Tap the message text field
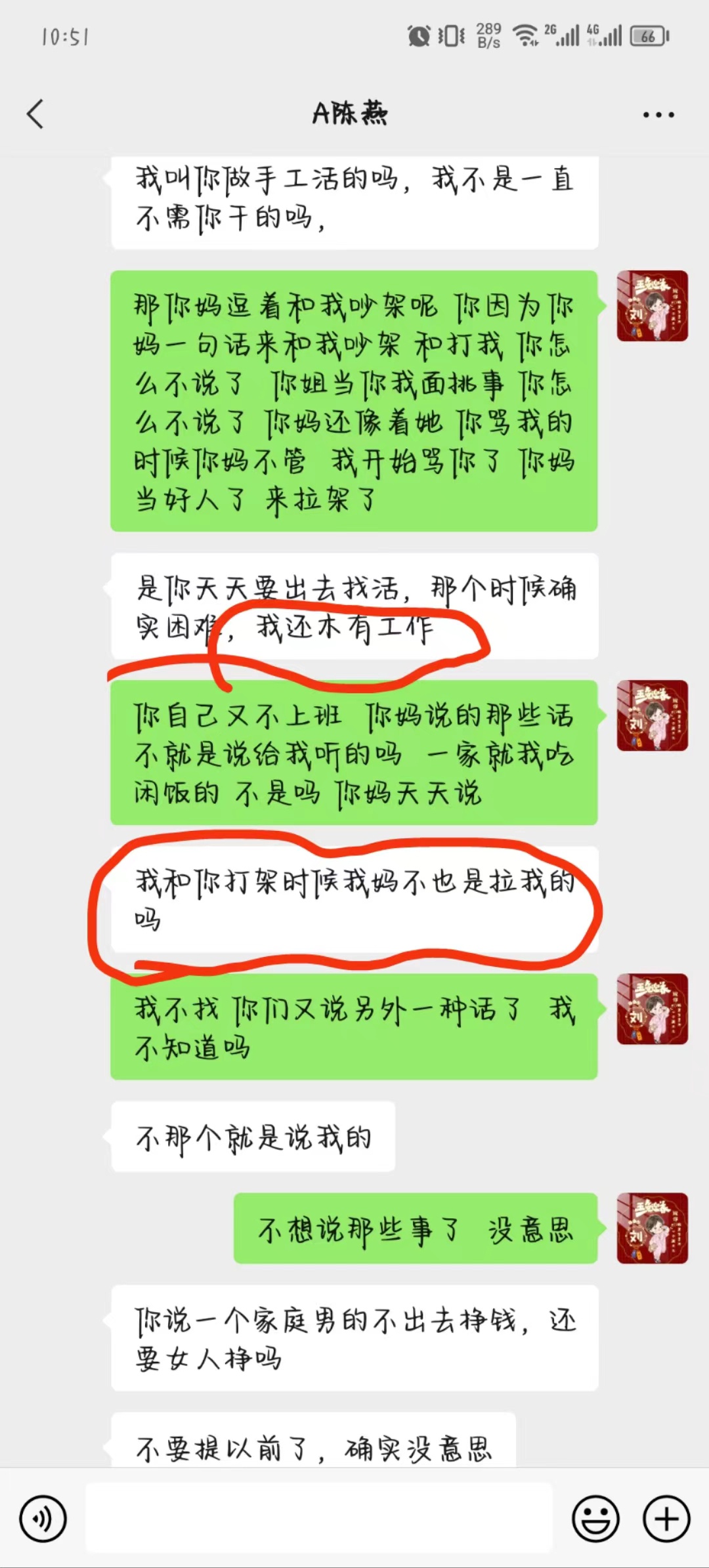This screenshot has width=709, height=1568. (318, 1518)
